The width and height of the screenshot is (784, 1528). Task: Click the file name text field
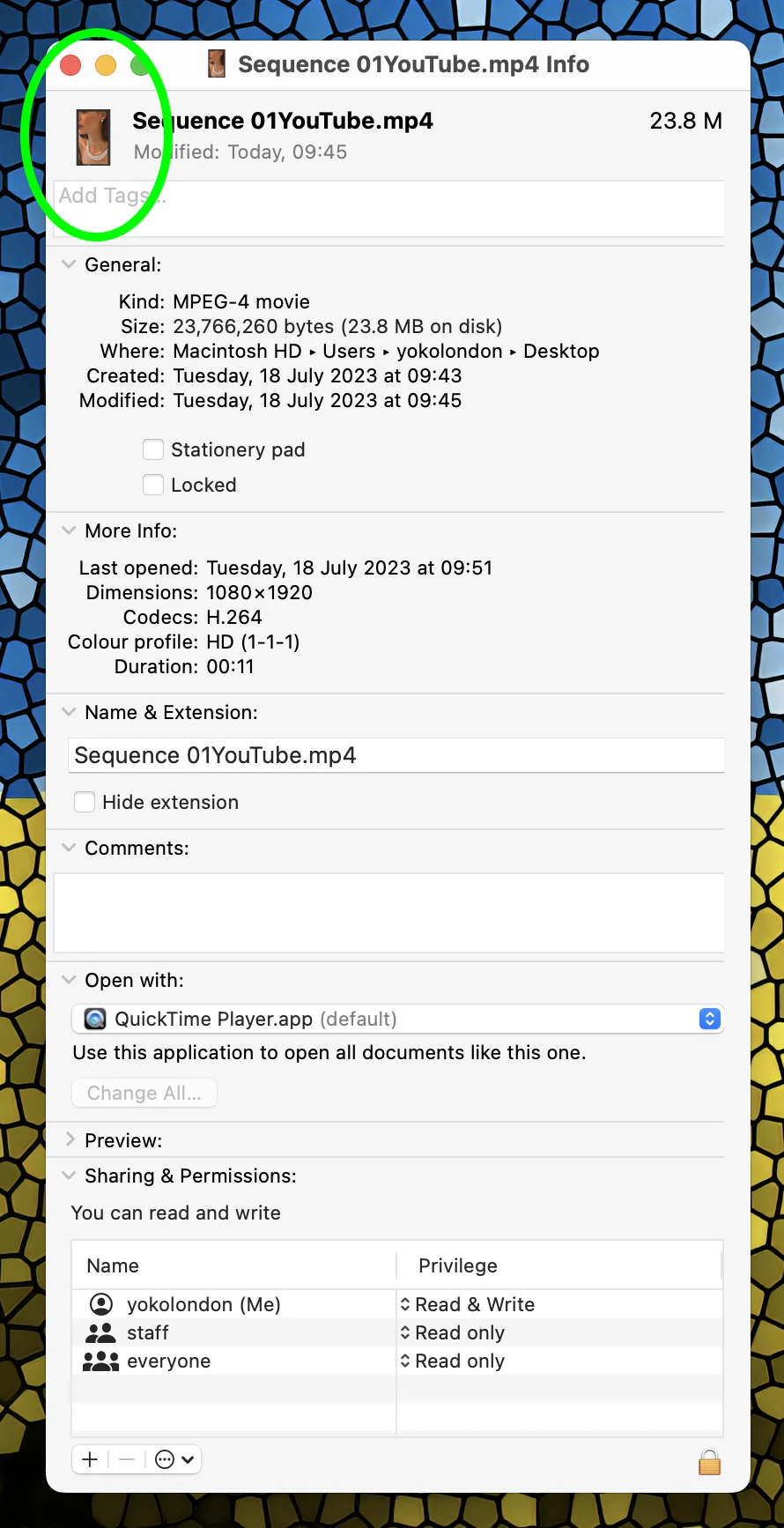[x=395, y=756]
